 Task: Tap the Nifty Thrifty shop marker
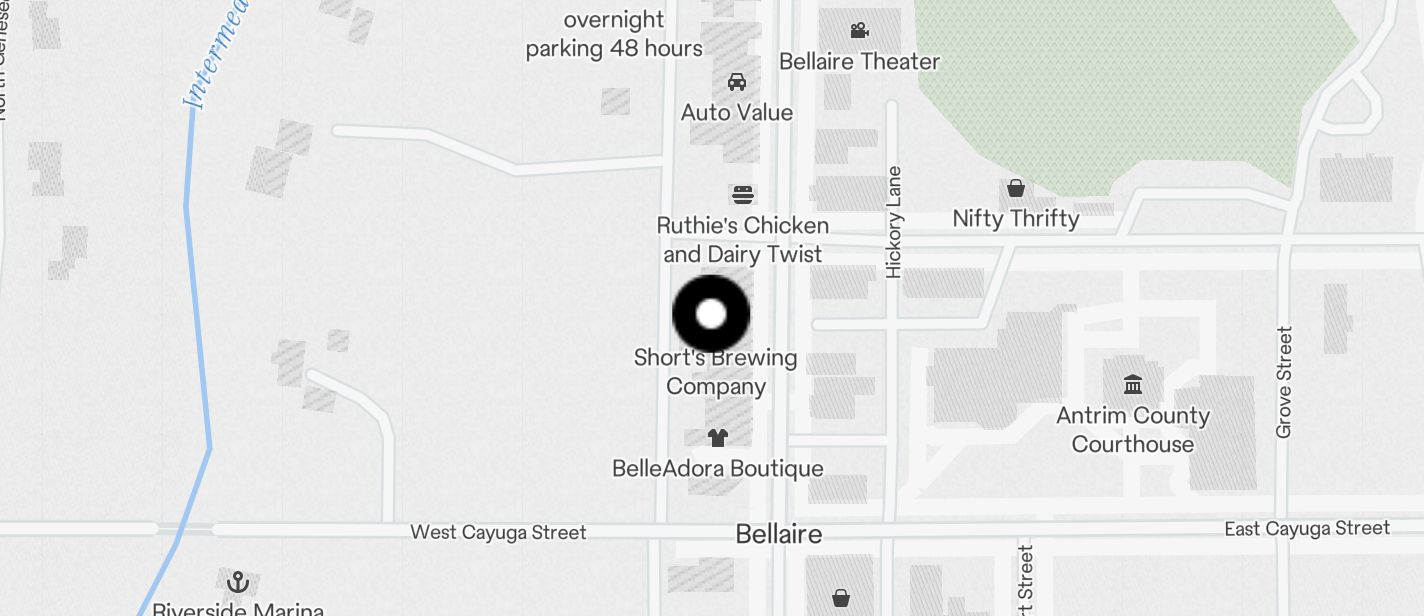(x=1016, y=188)
